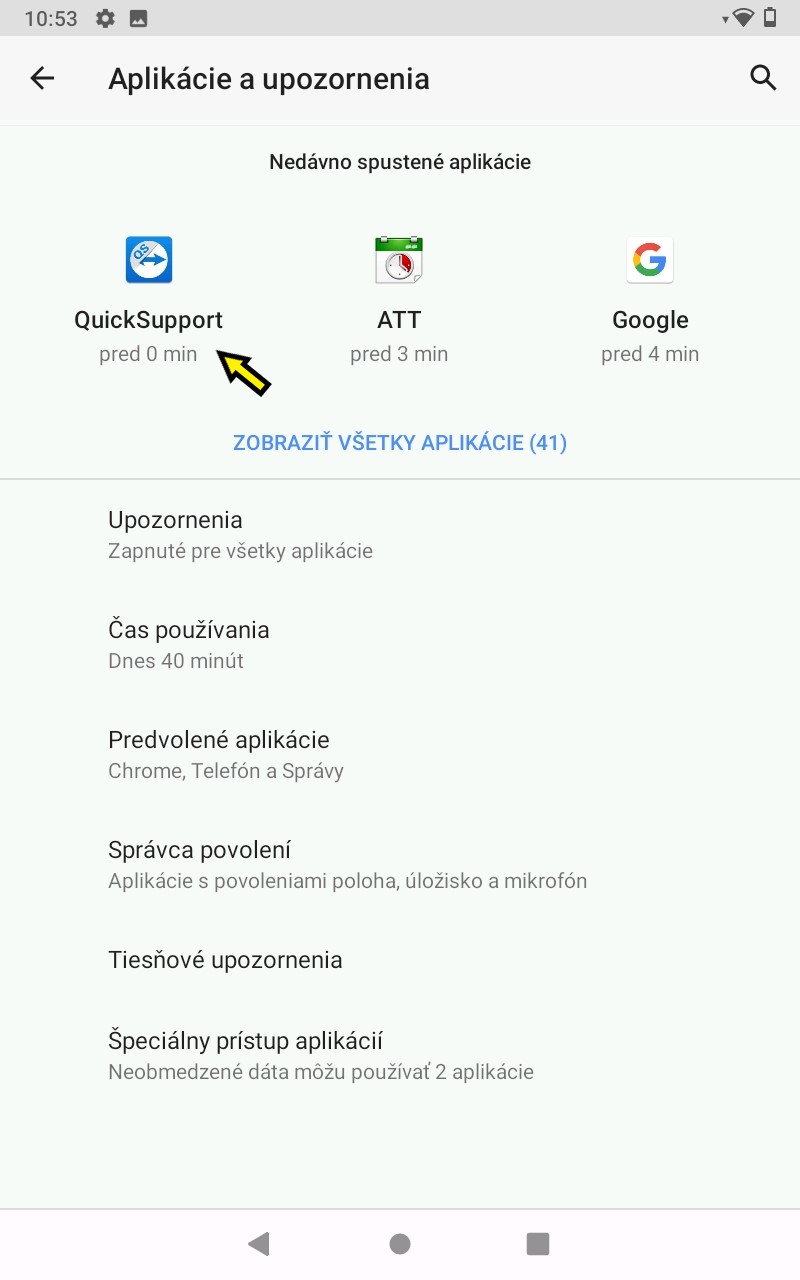
Task: Open Google app info
Action: 650,300
